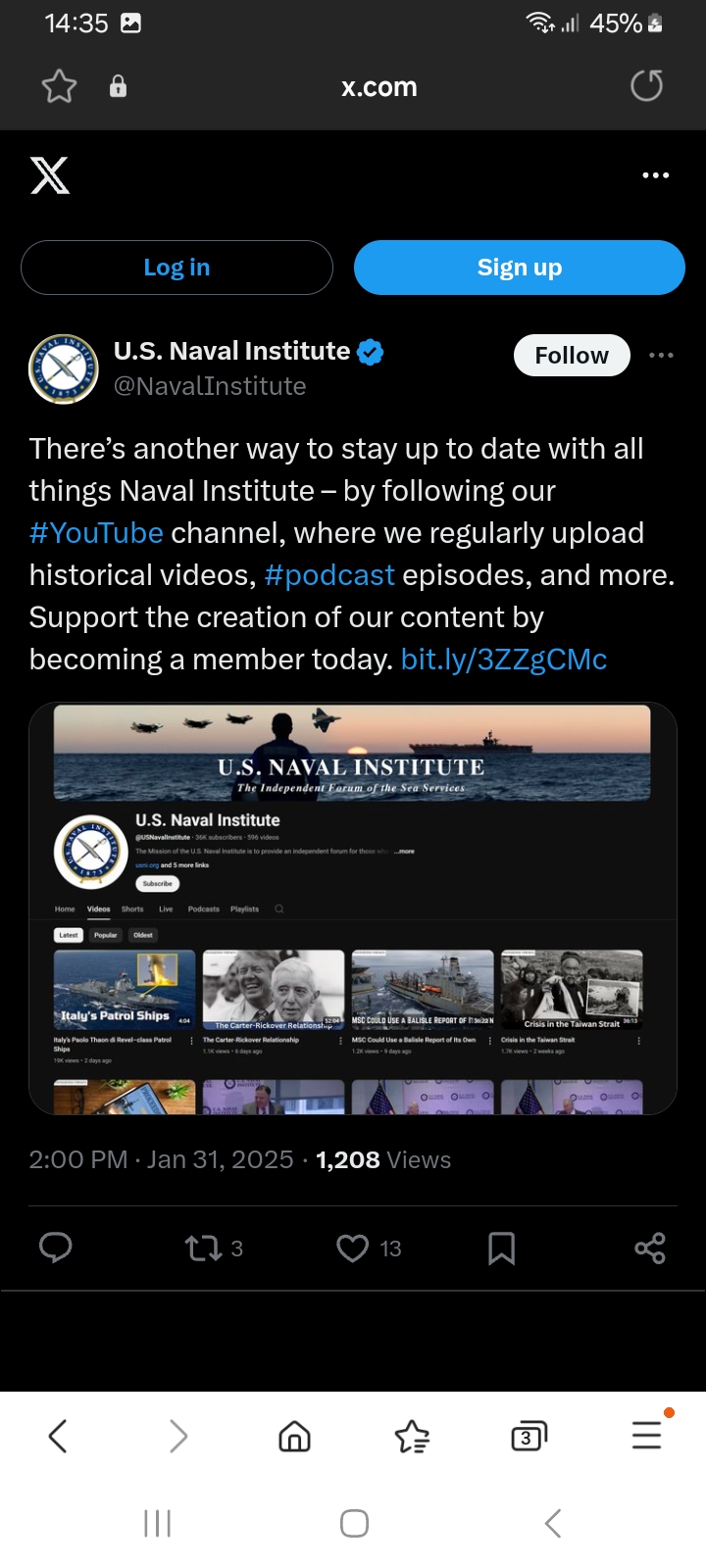Open the #podcast hashtag

click(329, 575)
